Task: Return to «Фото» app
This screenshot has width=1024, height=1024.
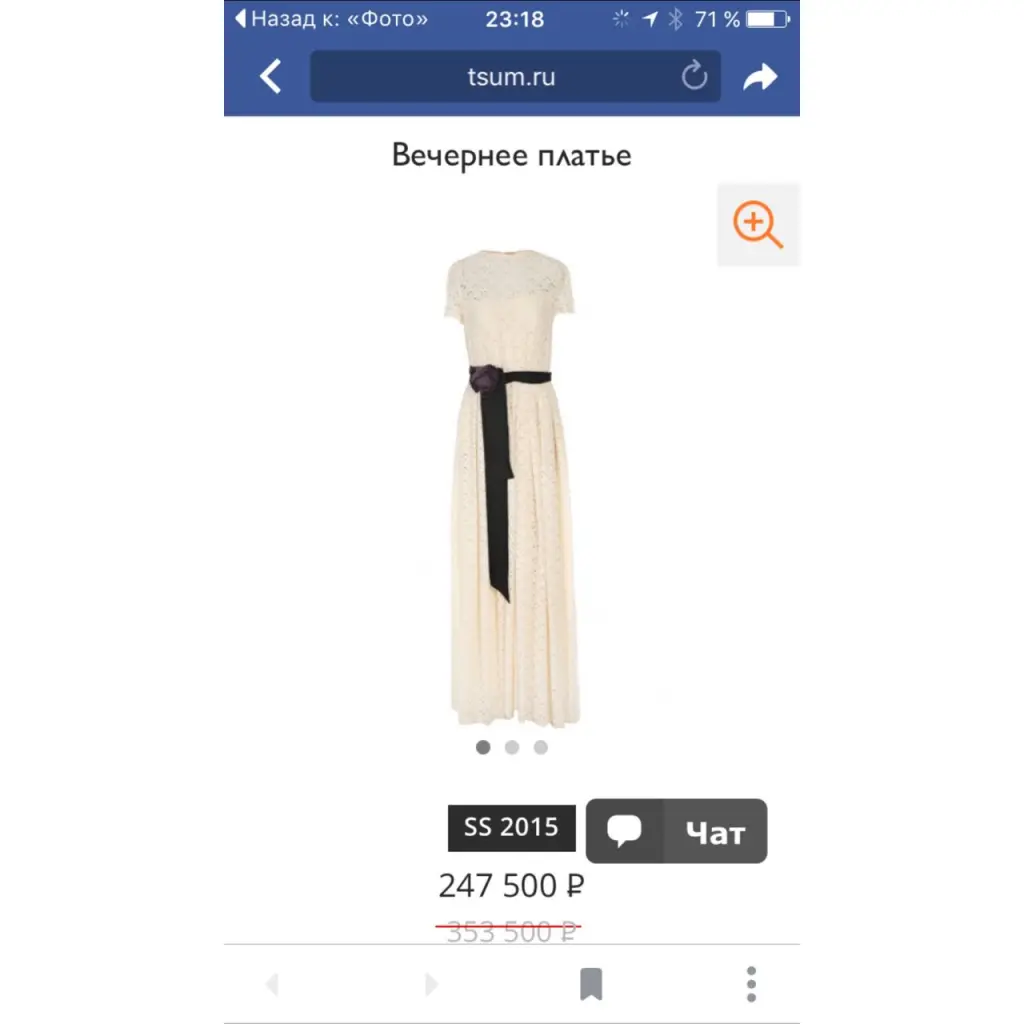Action: [331, 19]
